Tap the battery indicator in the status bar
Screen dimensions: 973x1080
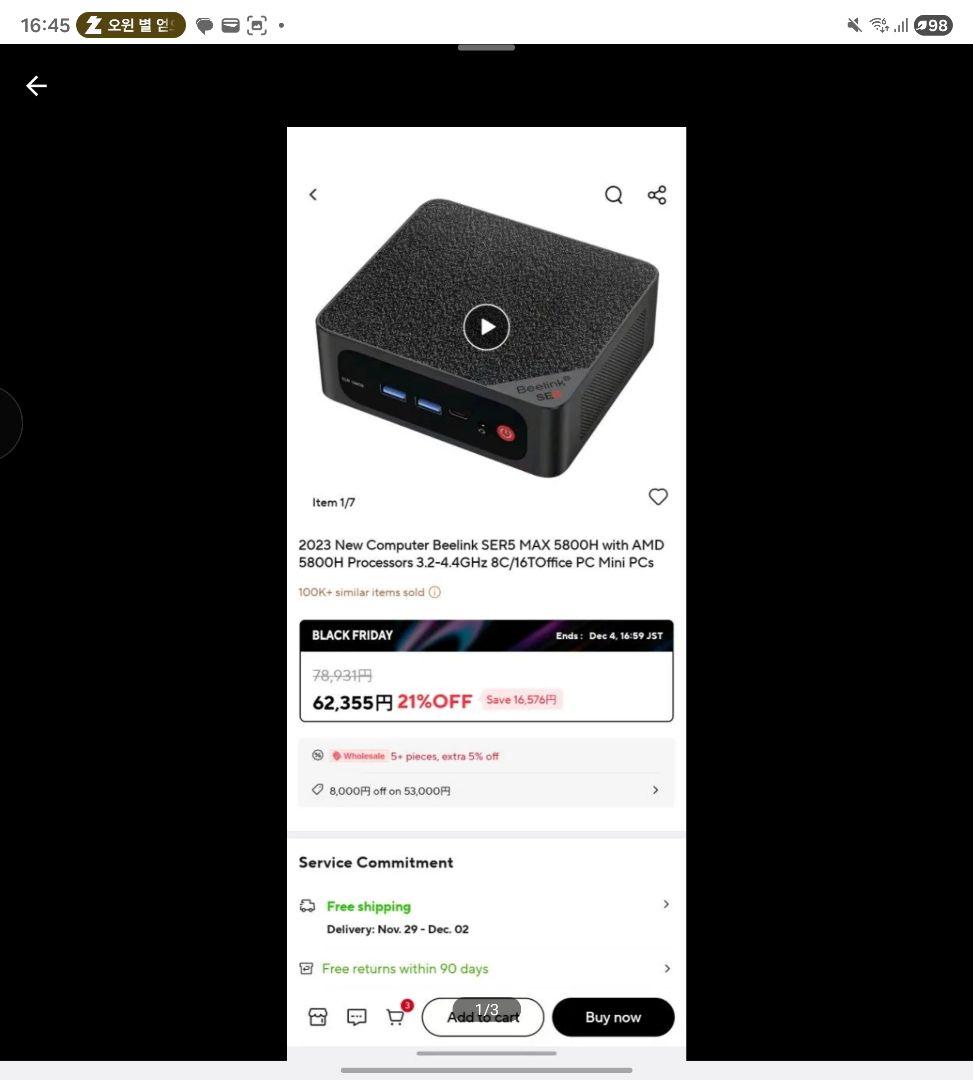click(x=931, y=25)
